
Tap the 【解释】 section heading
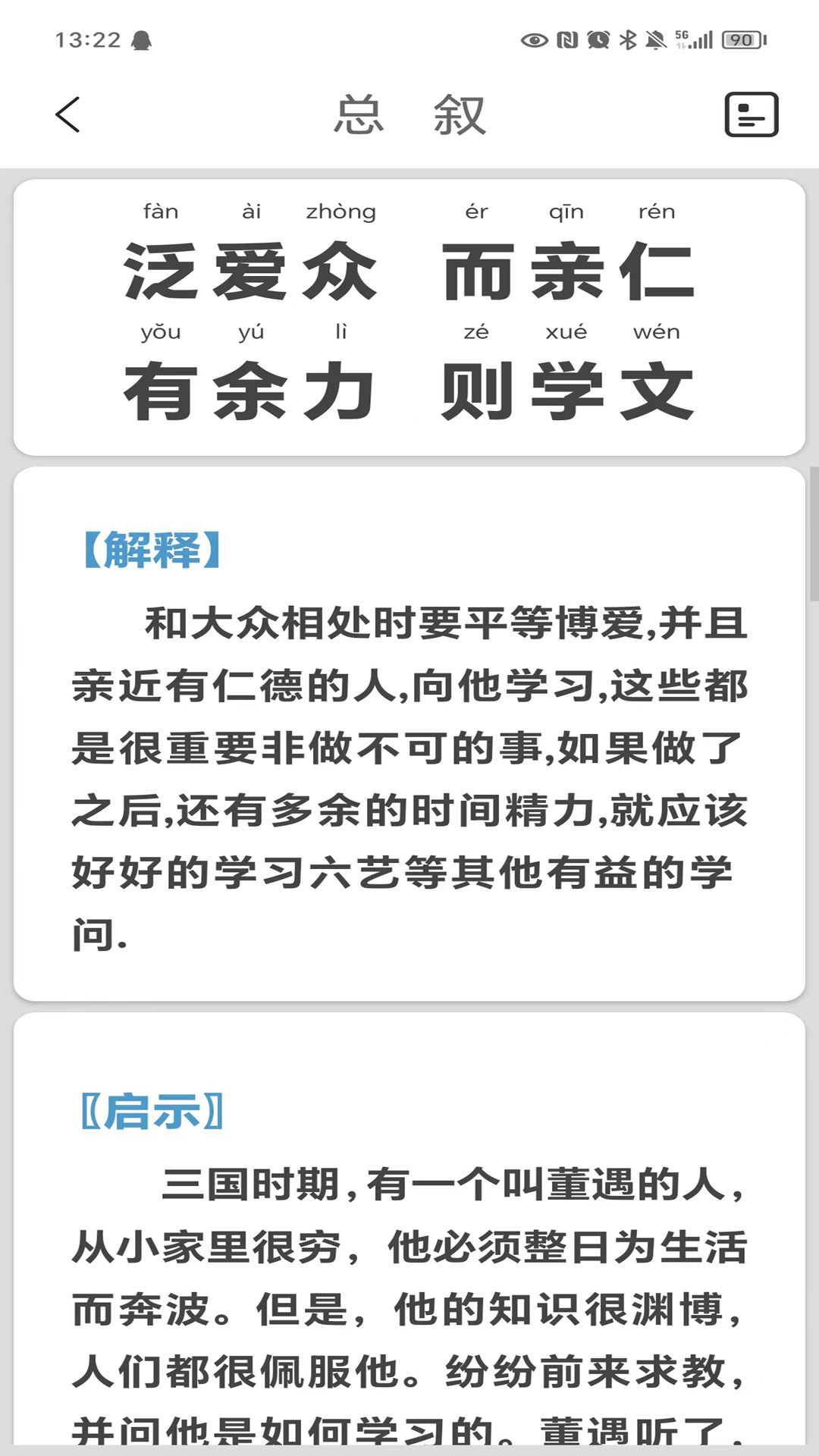[151, 549]
